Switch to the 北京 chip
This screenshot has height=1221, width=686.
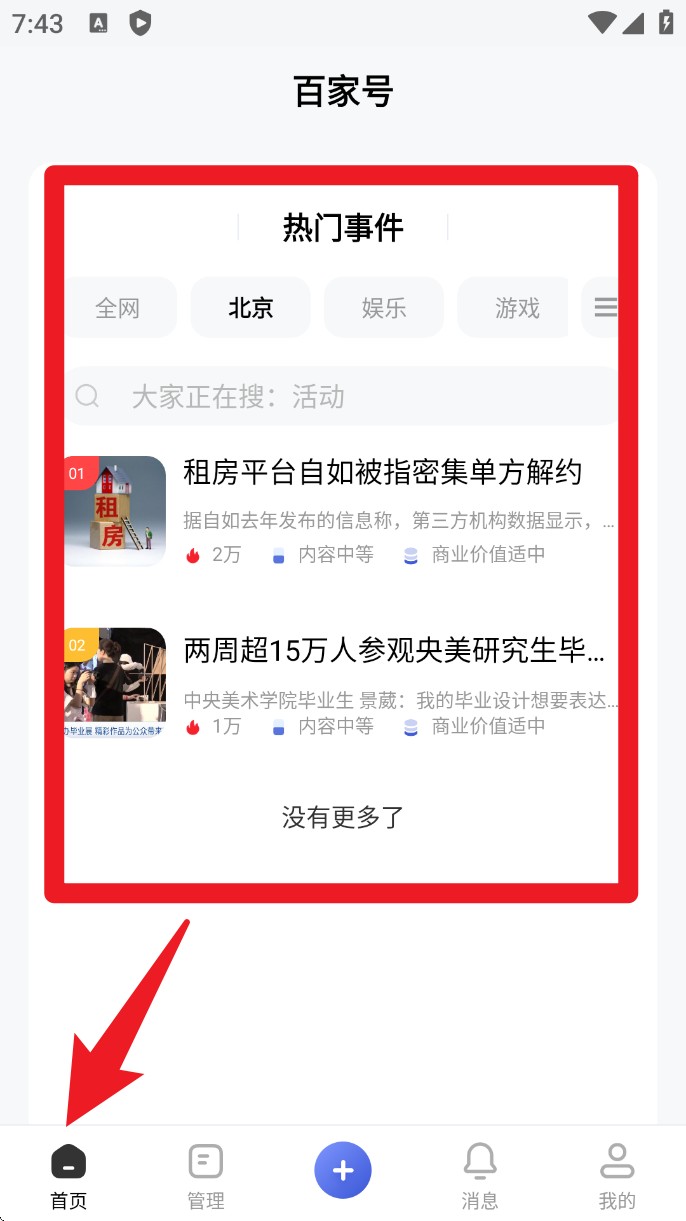point(251,308)
